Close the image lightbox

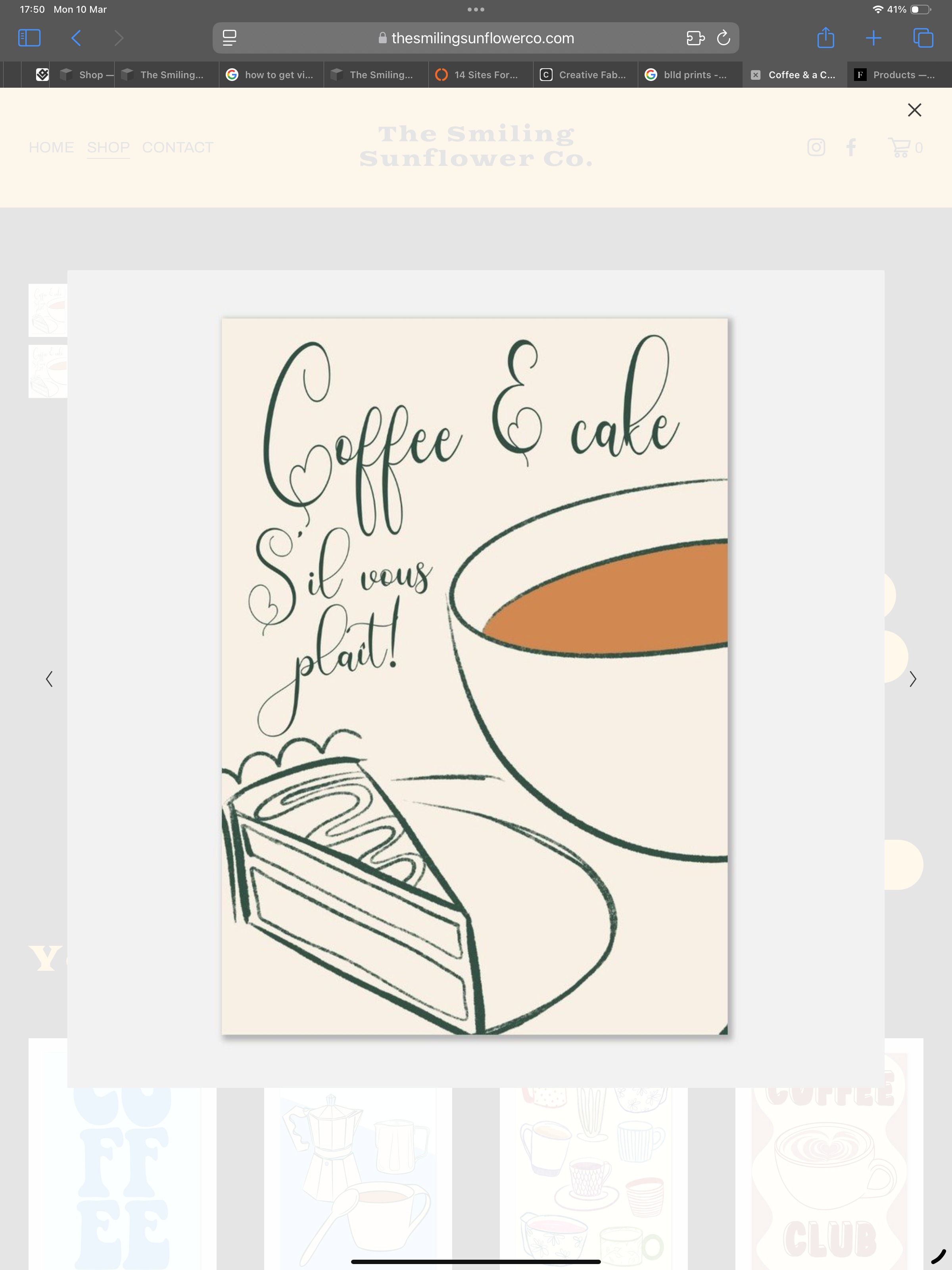click(x=914, y=110)
